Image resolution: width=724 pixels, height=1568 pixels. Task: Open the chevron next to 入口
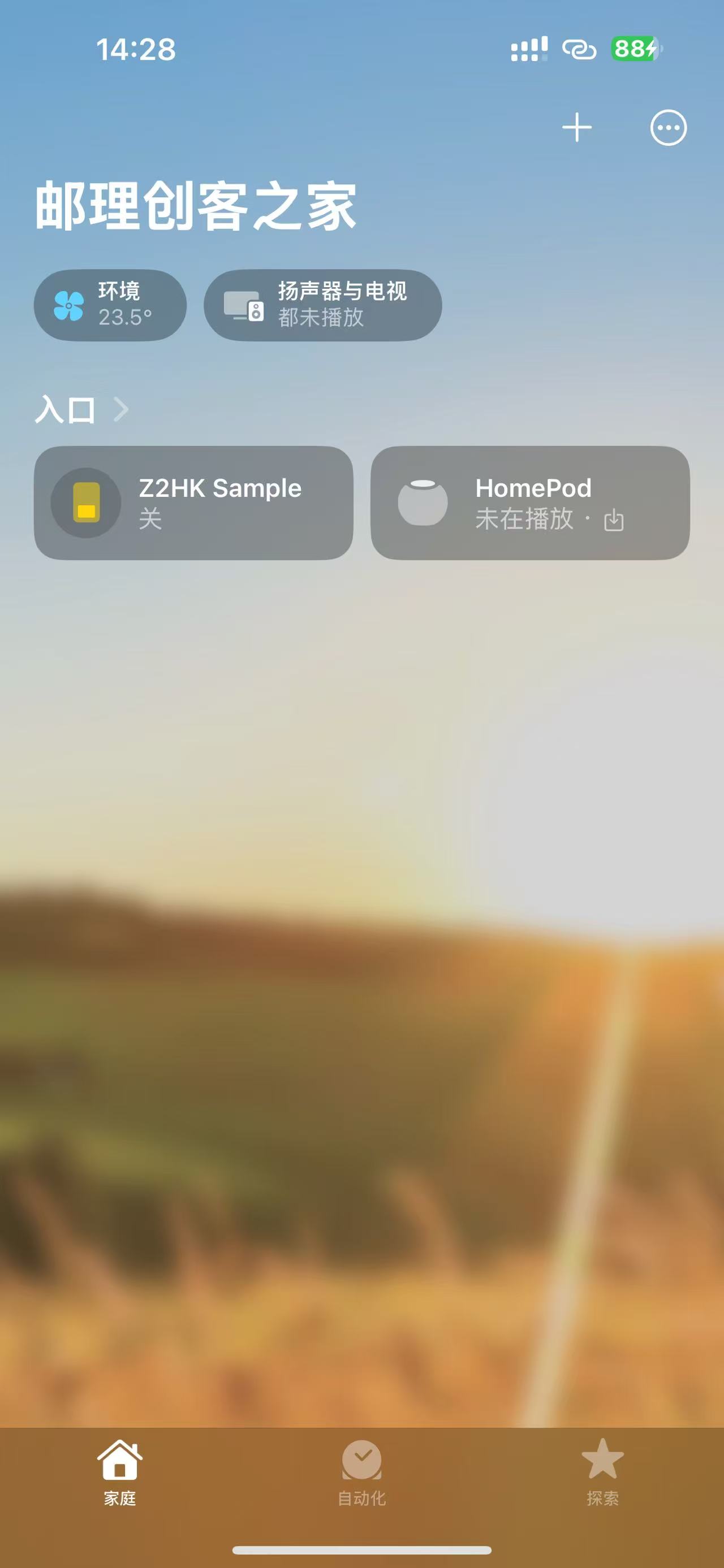pos(121,410)
